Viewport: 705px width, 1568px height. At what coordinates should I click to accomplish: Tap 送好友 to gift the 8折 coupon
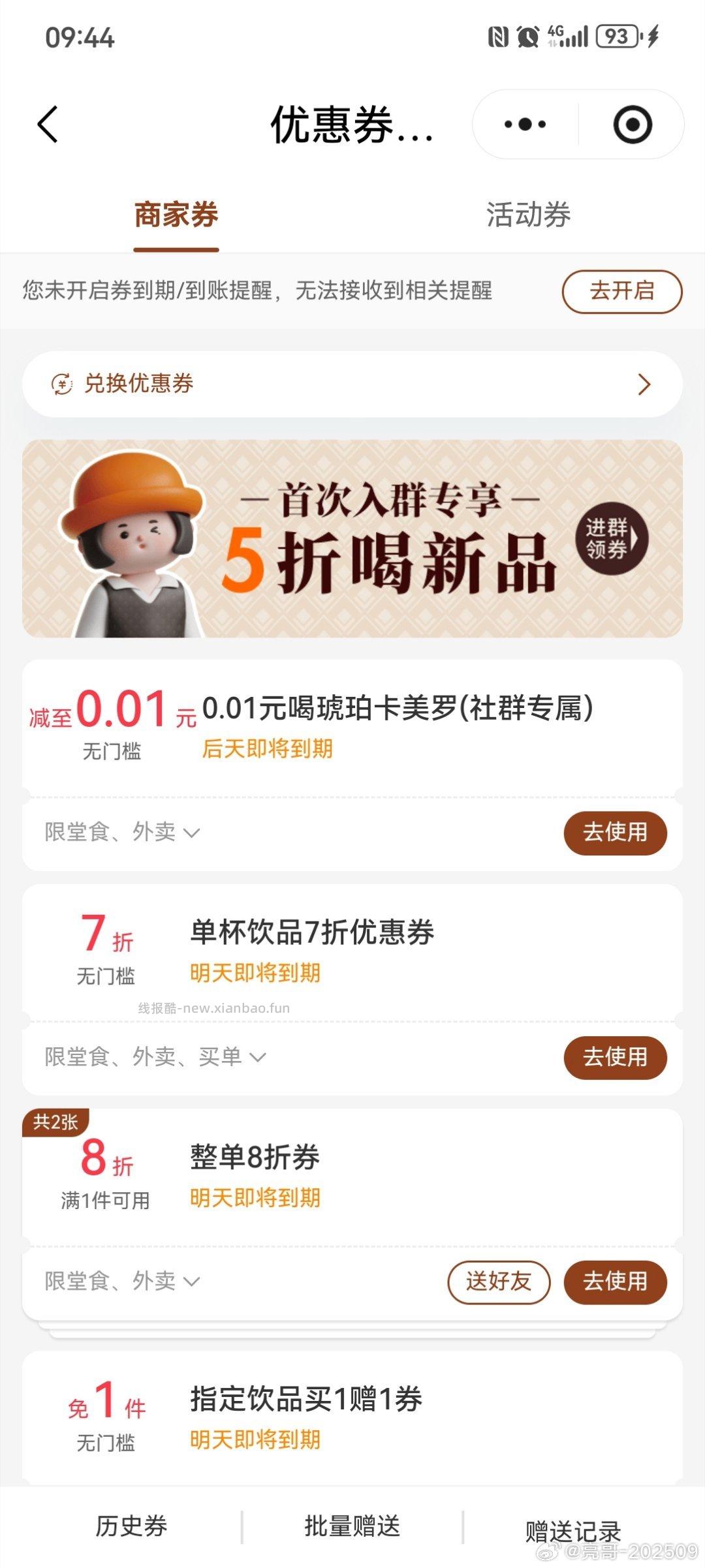499,1281
